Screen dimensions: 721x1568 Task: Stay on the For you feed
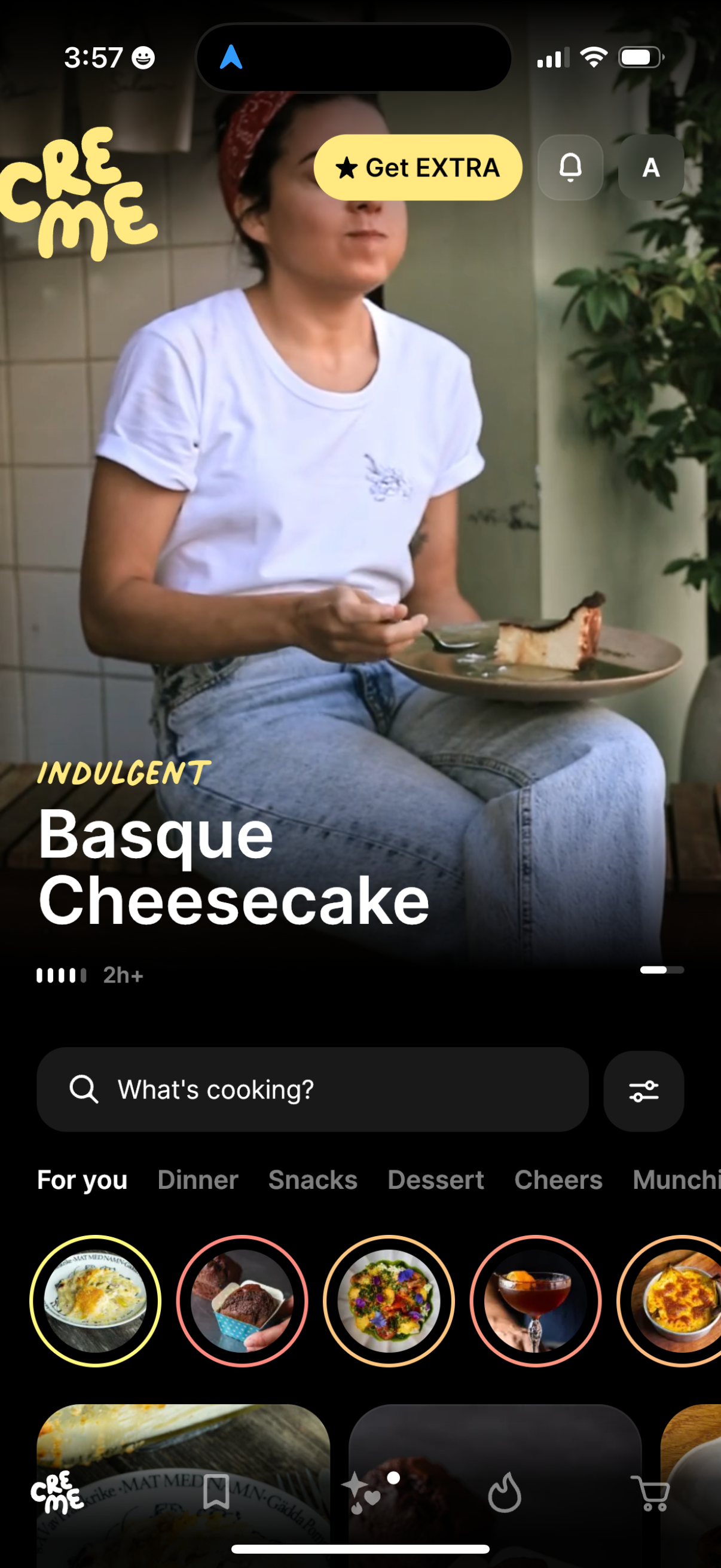[81, 1180]
